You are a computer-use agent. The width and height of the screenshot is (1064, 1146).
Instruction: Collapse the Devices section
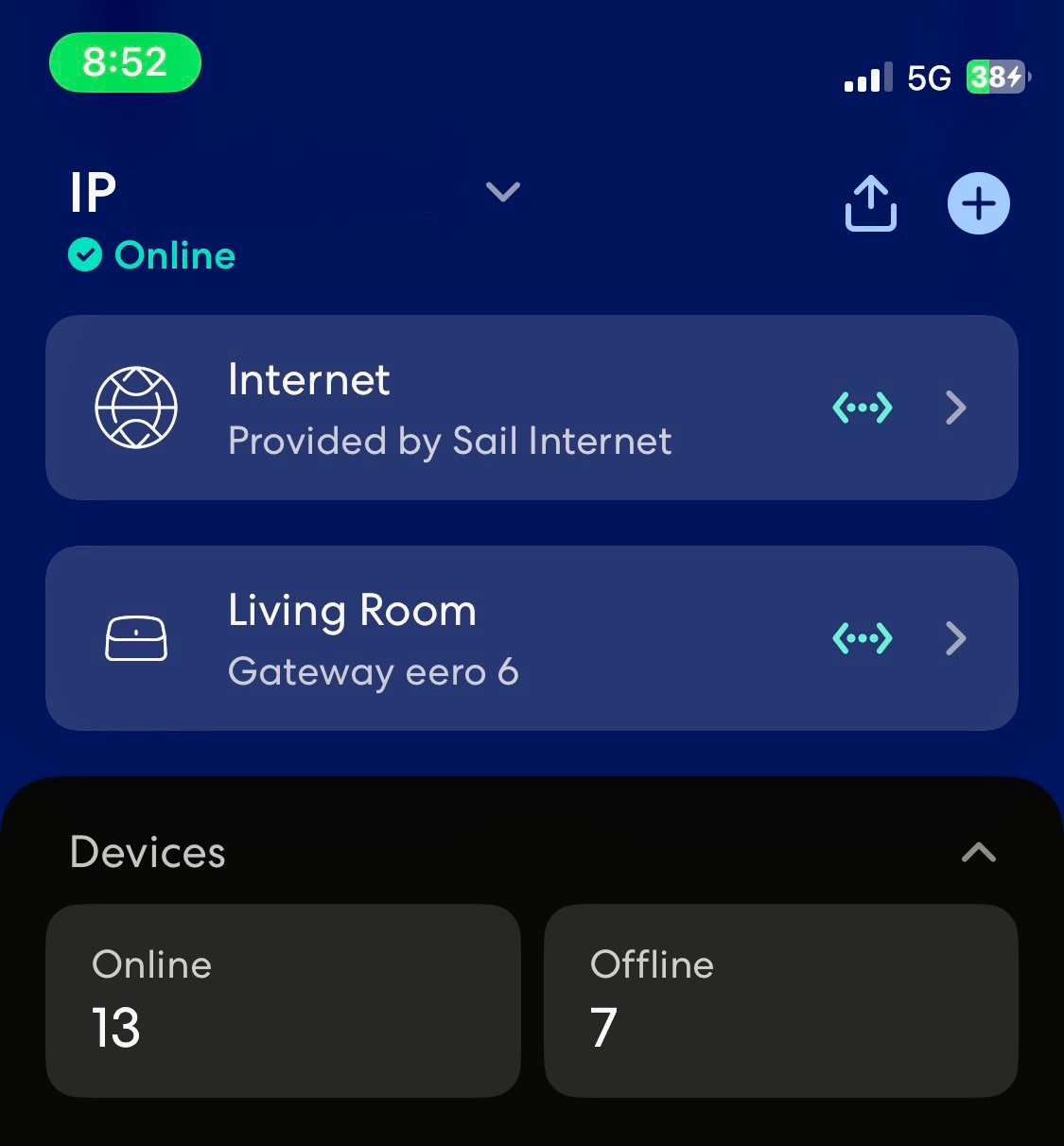pyautogui.click(x=978, y=853)
